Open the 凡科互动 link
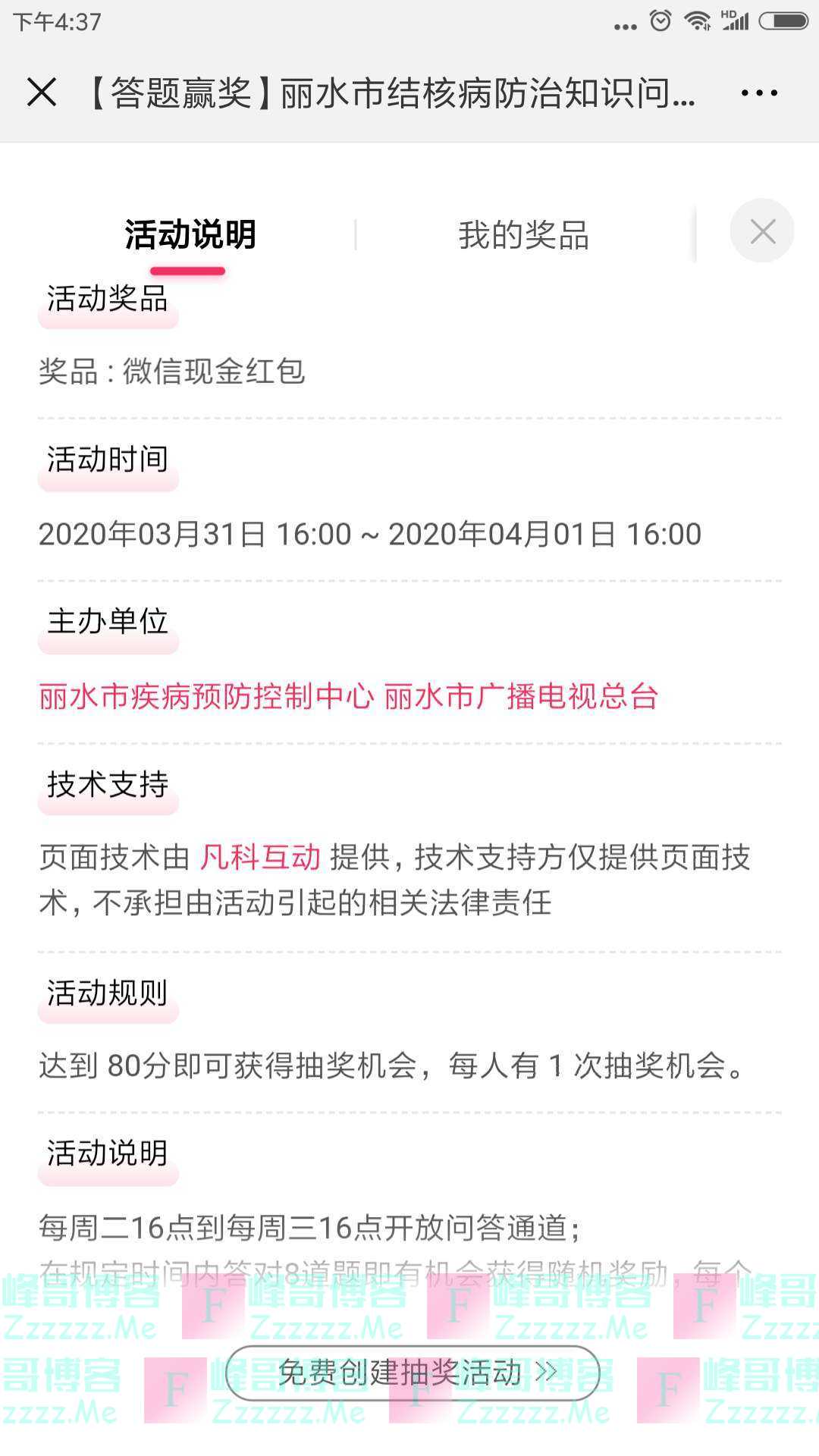819x1456 pixels. point(262,858)
